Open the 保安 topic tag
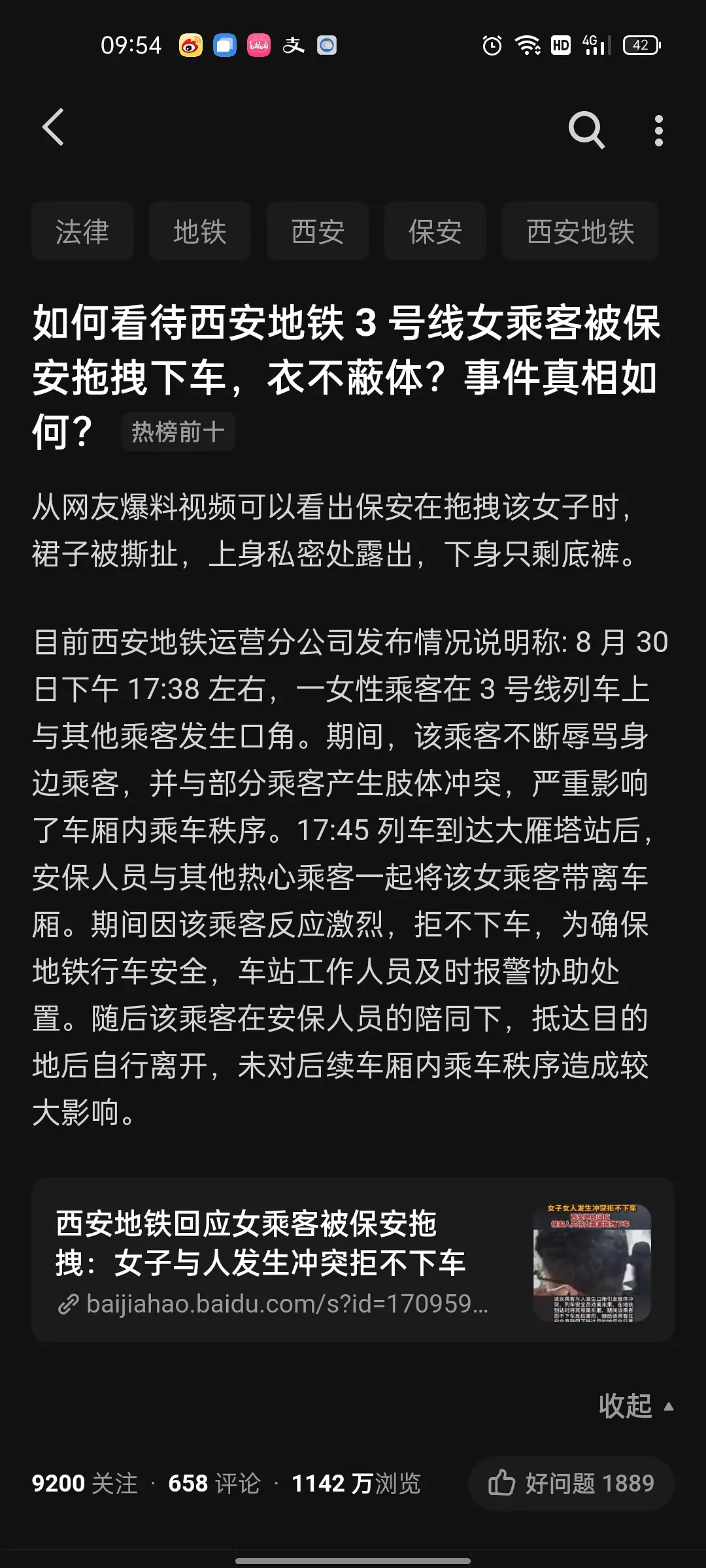 click(x=435, y=231)
